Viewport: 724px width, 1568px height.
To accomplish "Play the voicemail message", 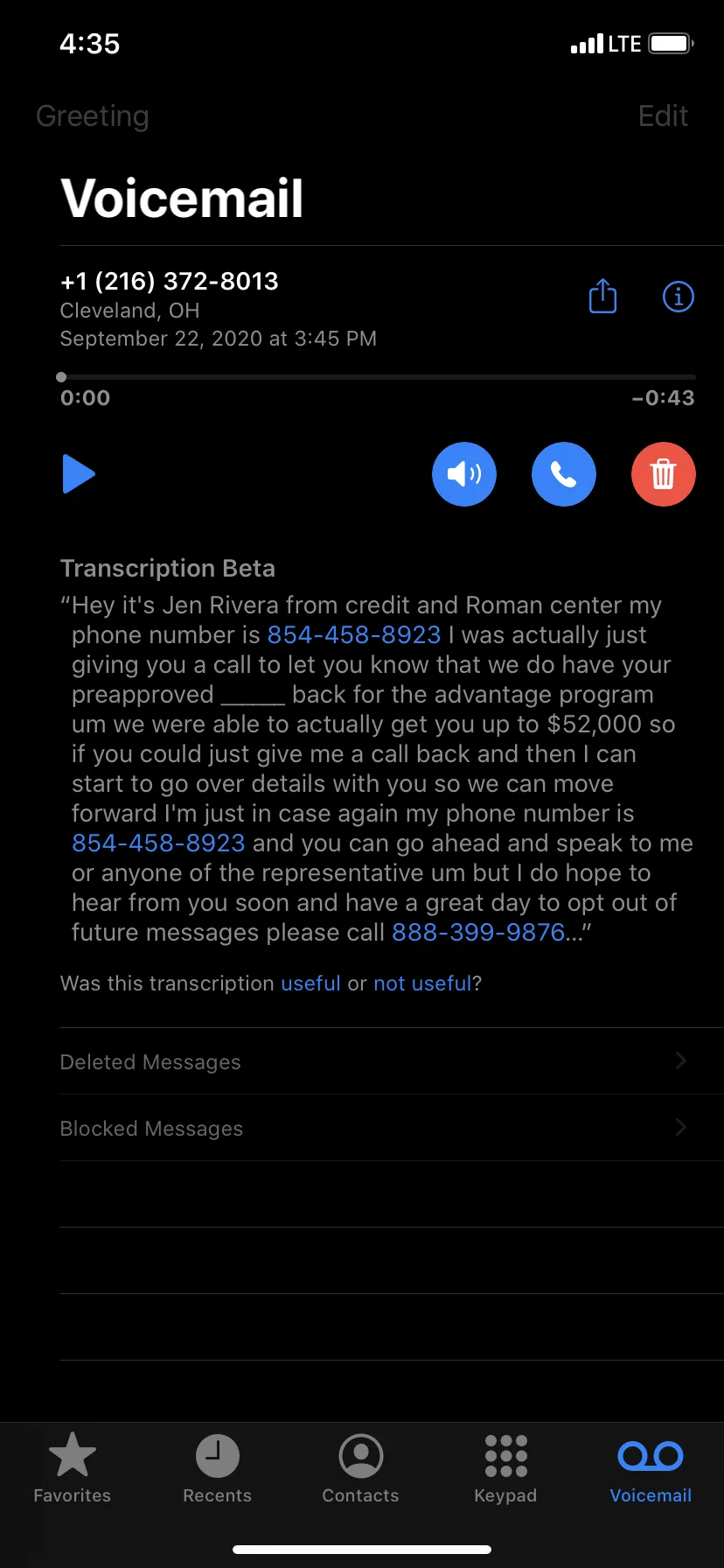I will point(79,474).
